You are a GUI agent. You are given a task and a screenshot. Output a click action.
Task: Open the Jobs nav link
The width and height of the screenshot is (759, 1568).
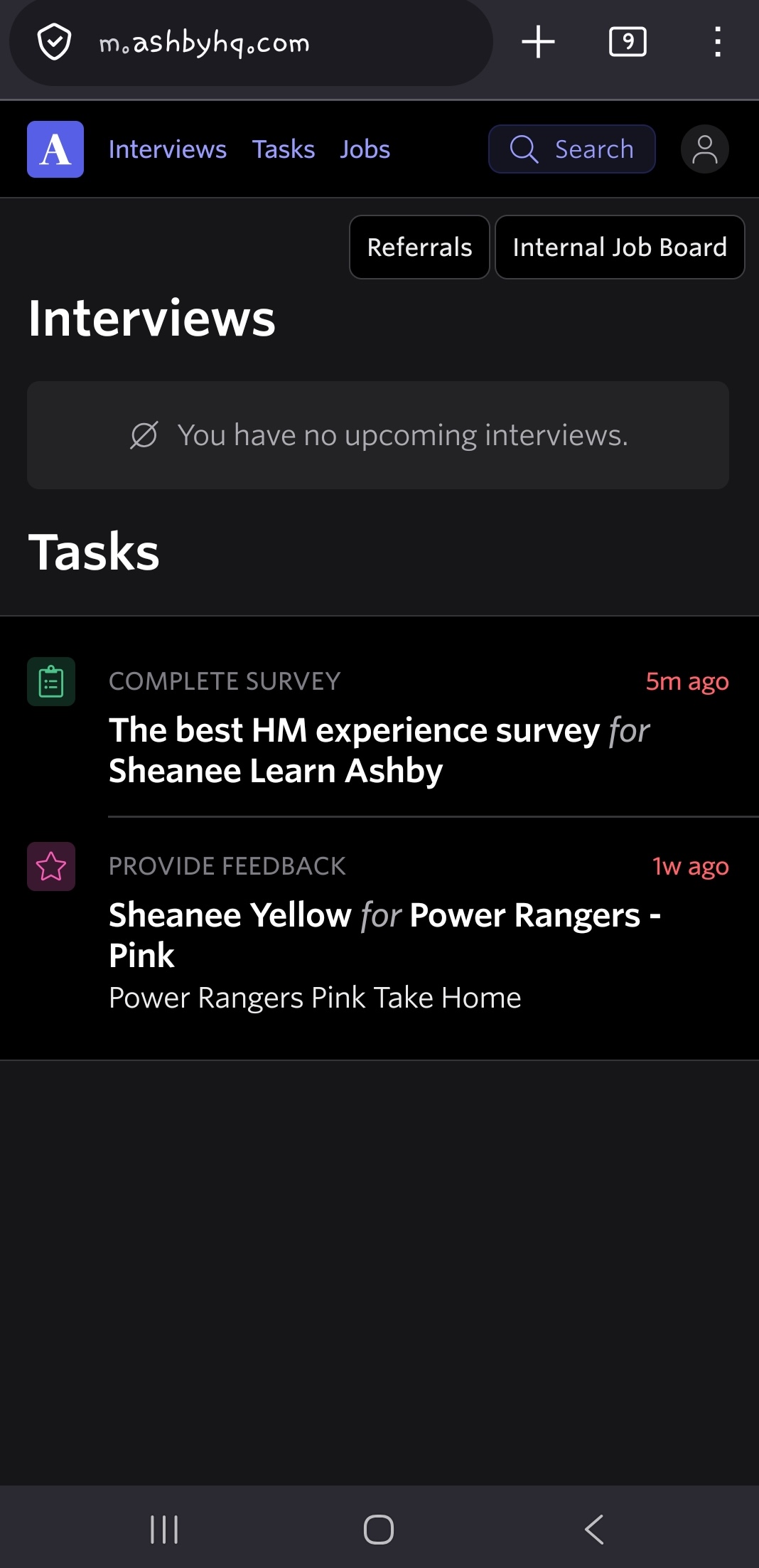point(365,149)
